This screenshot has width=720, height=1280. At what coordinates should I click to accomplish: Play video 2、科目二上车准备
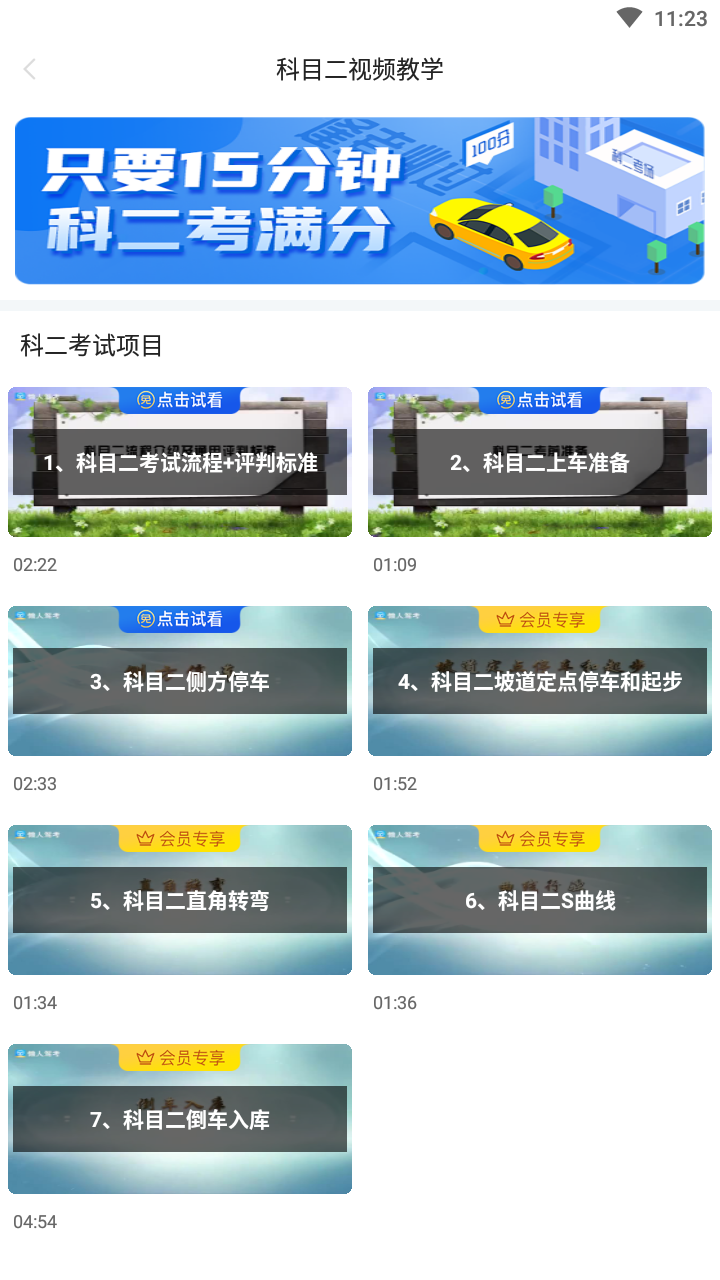point(540,462)
